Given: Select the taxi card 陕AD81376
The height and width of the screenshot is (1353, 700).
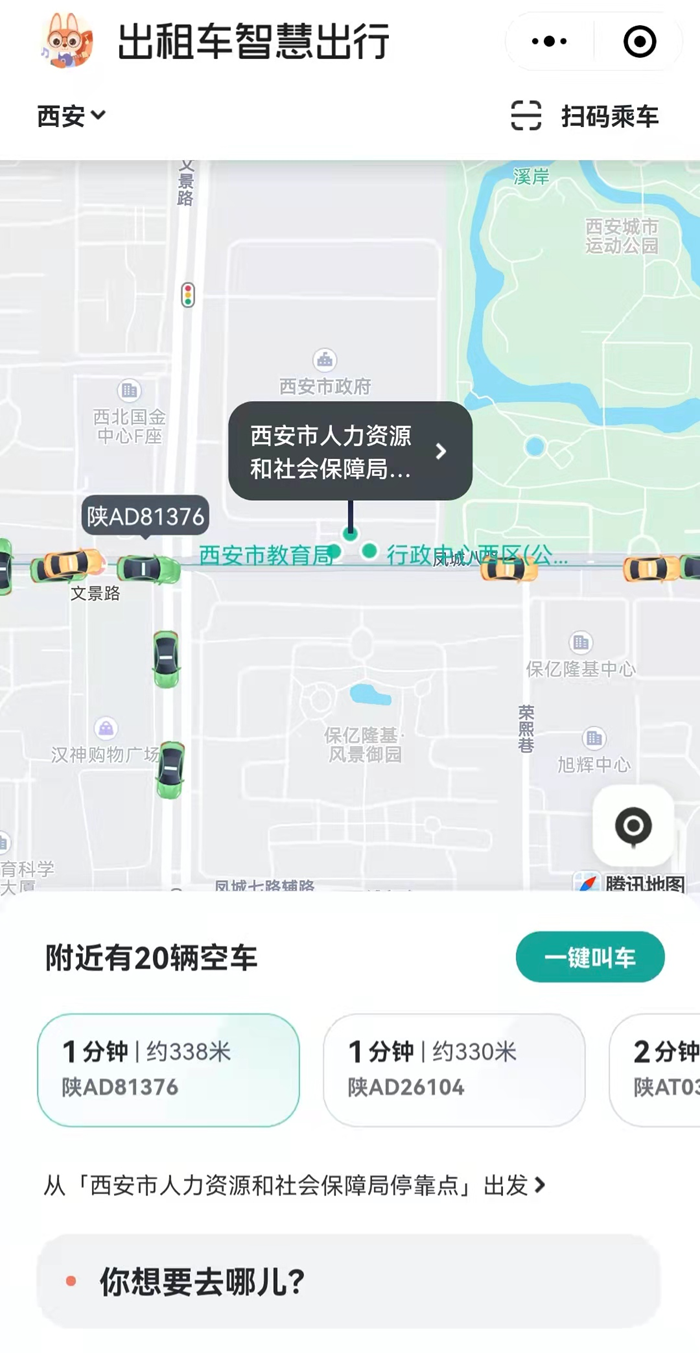Looking at the screenshot, I should point(168,1069).
